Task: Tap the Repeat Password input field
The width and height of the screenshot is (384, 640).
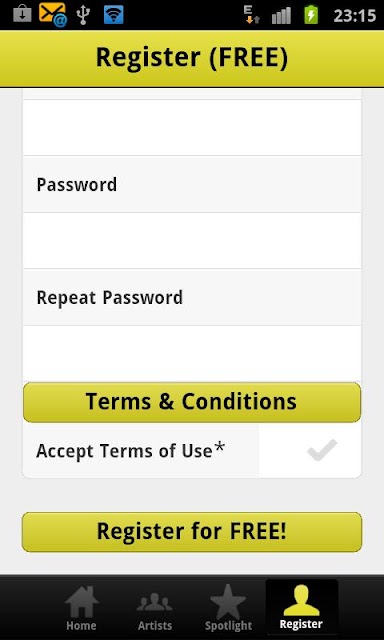Action: point(192,353)
